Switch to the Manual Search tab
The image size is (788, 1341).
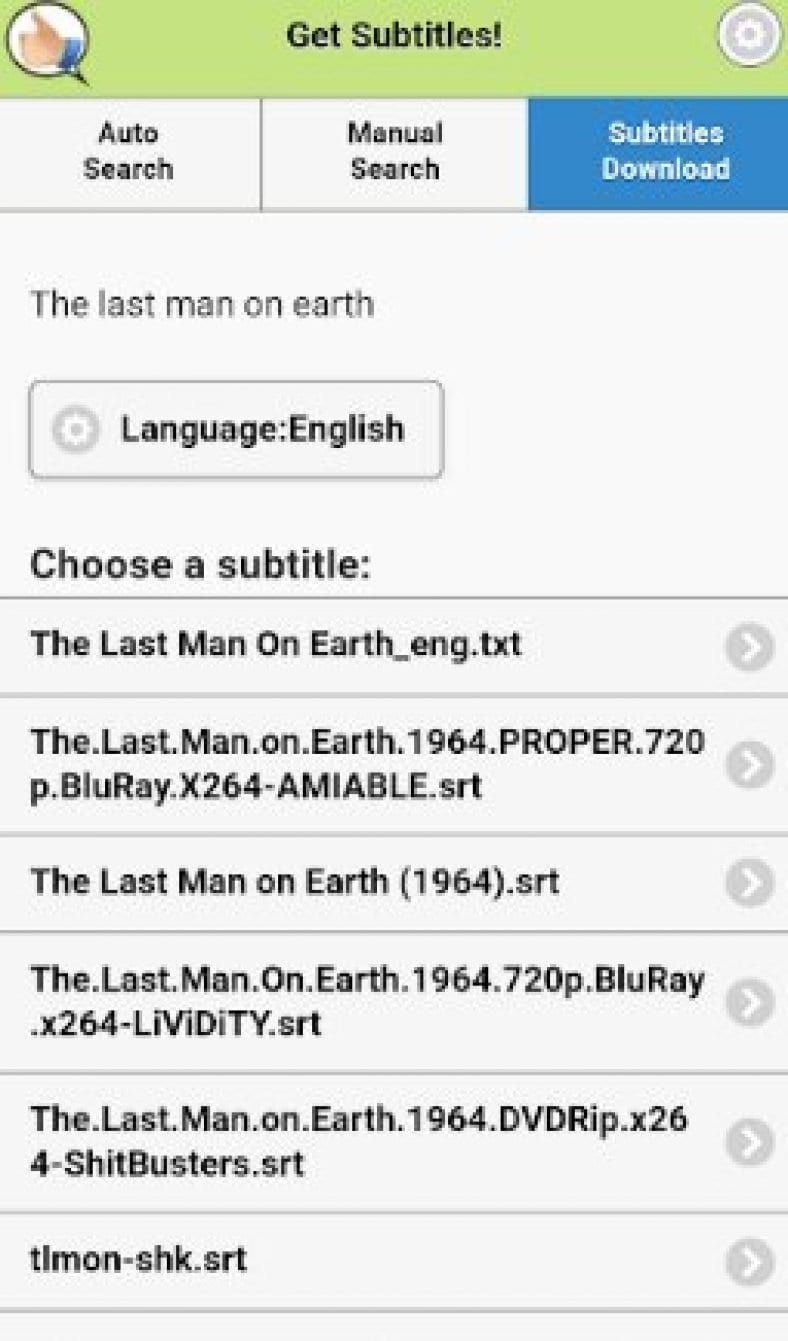[394, 152]
